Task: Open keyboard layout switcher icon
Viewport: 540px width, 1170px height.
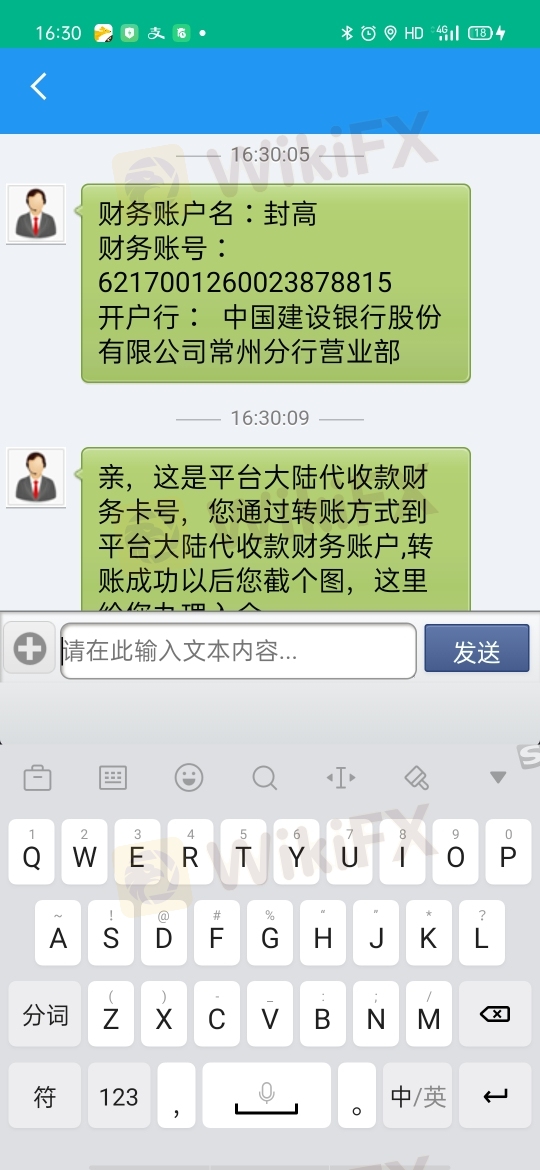Action: click(113, 778)
